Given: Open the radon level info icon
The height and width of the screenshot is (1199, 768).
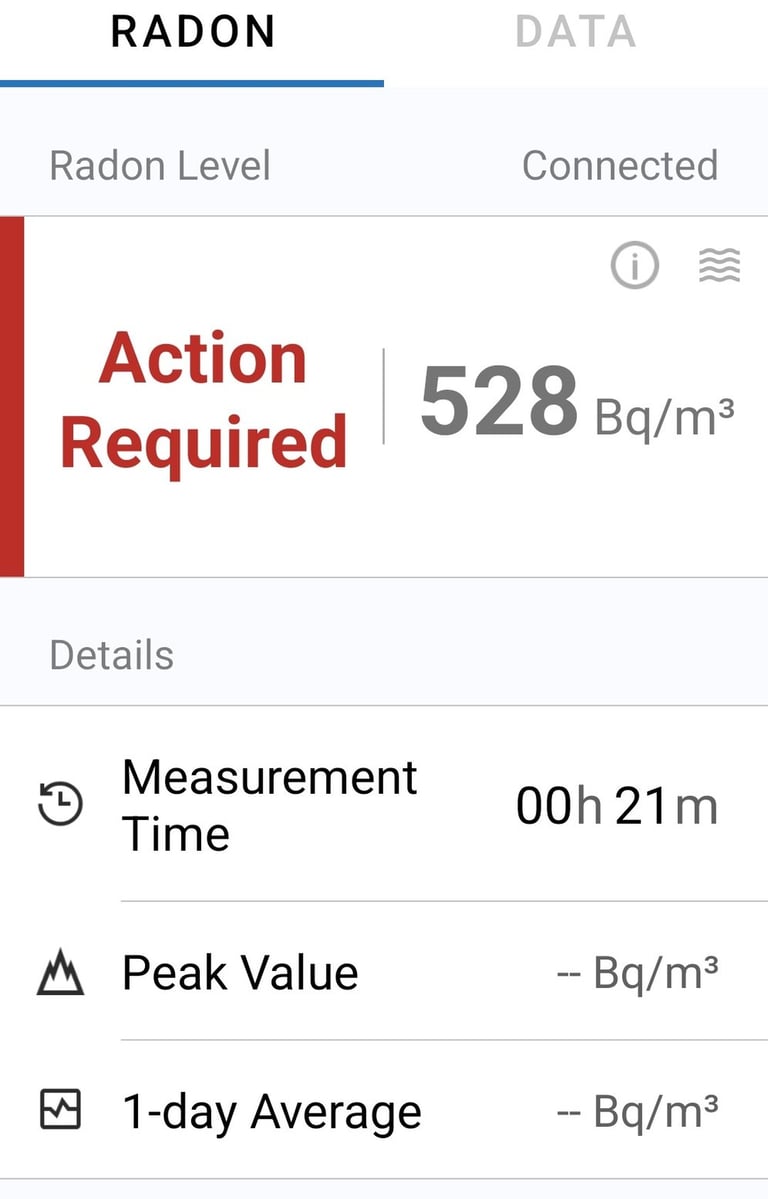Looking at the screenshot, I should coord(635,266).
